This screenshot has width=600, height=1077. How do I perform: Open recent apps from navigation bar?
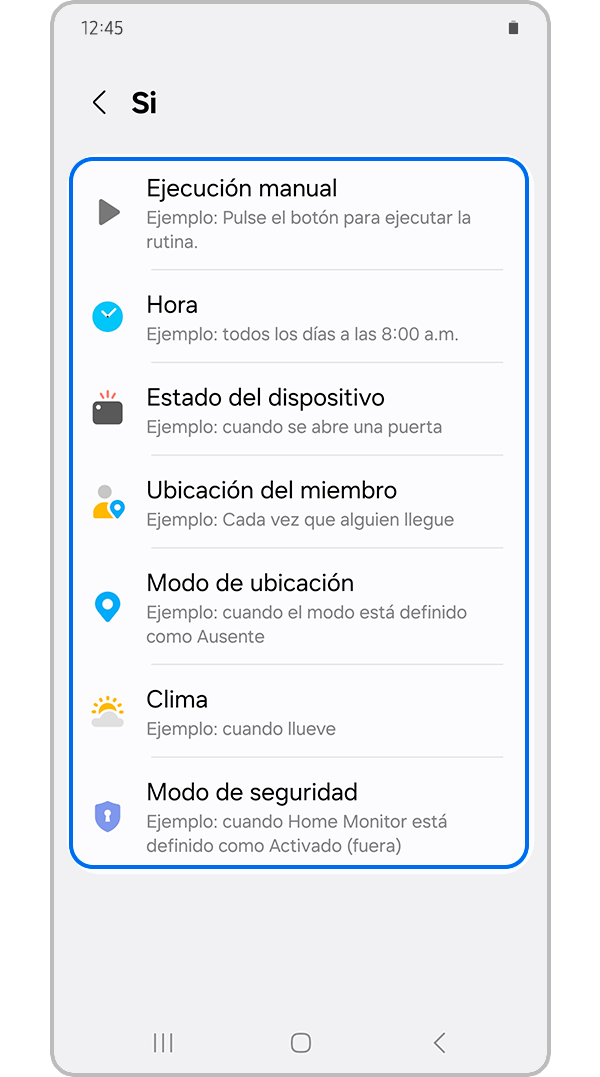163,1043
